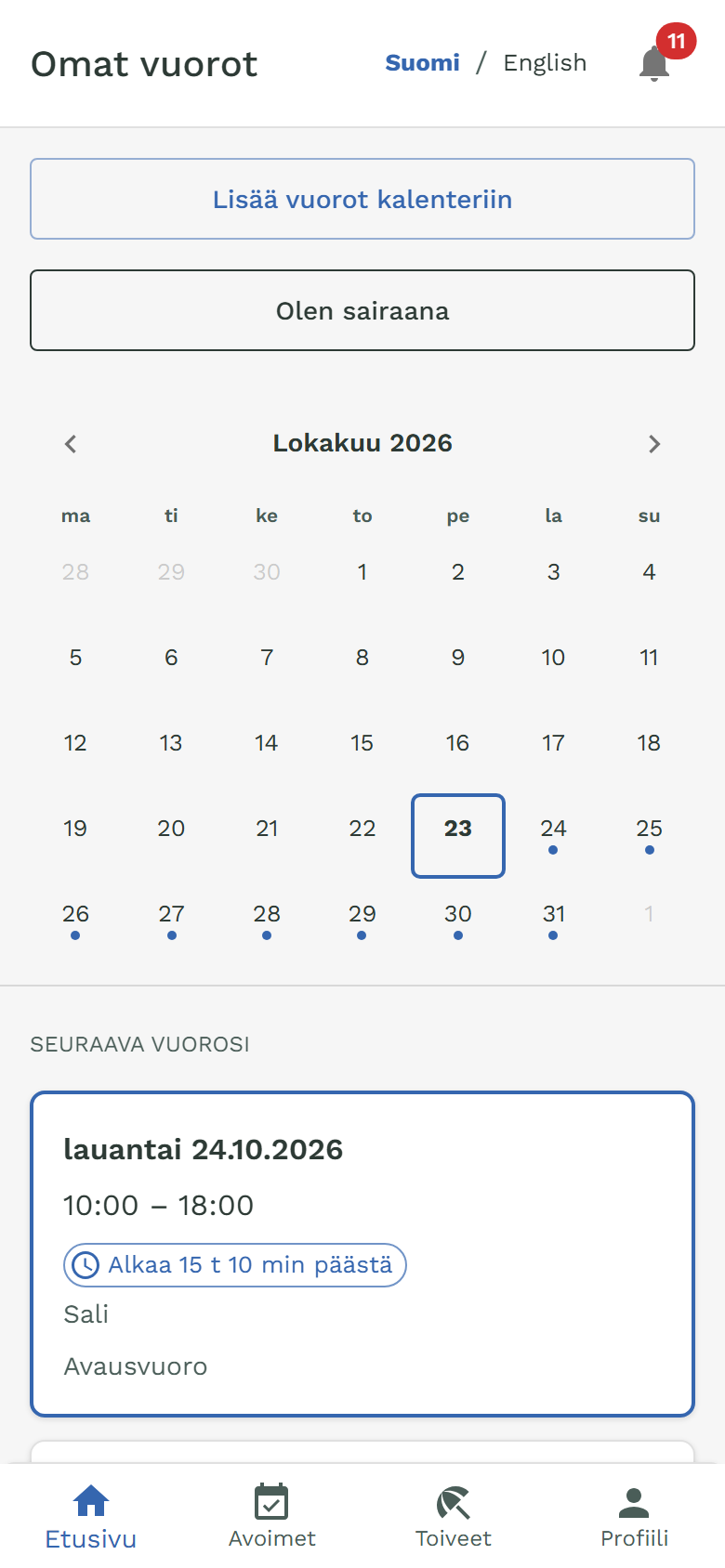725x1568 pixels.
Task: Pick day 15 in the calendar
Action: [x=362, y=742]
